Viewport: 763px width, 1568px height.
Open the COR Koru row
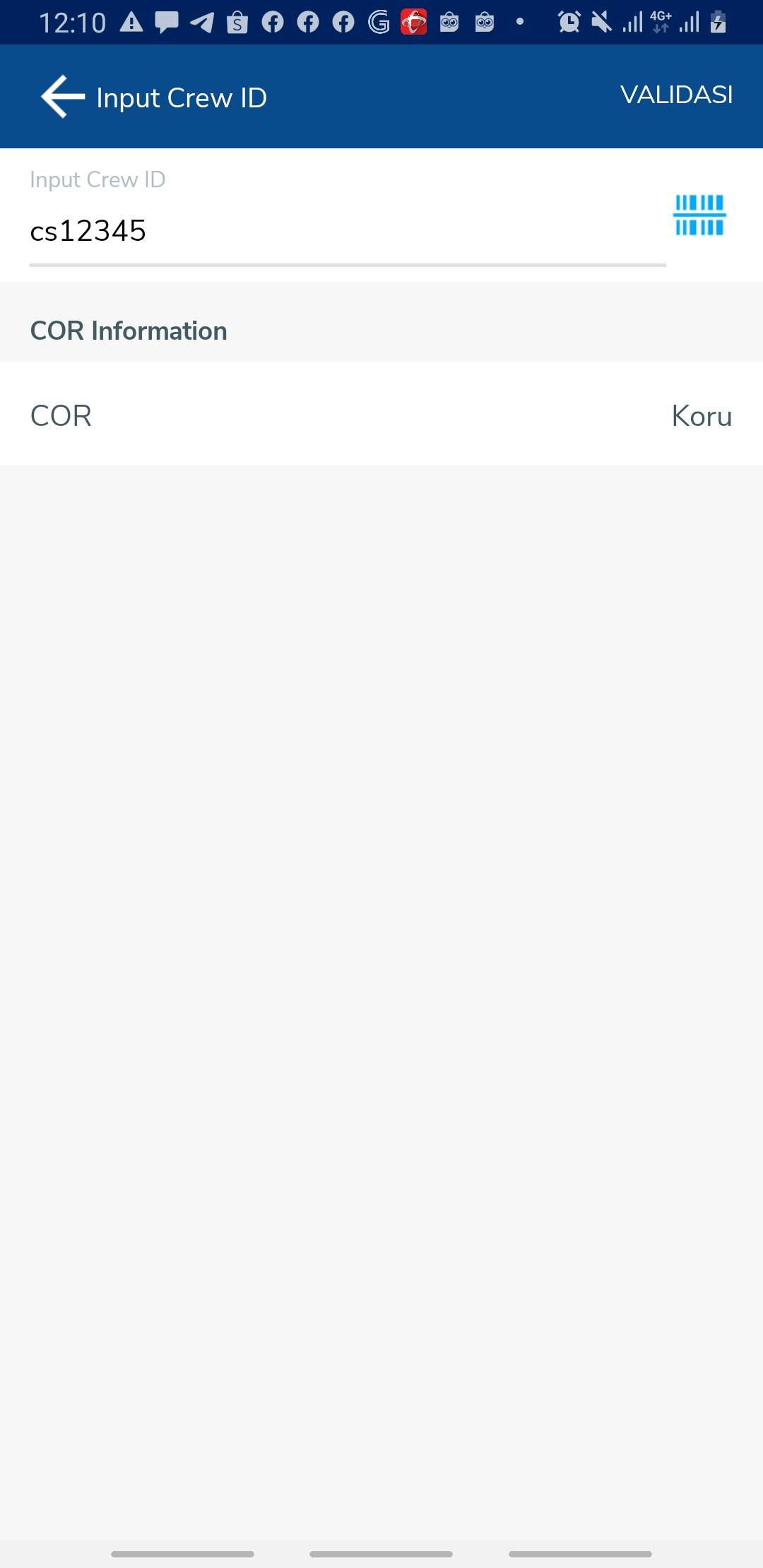381,415
